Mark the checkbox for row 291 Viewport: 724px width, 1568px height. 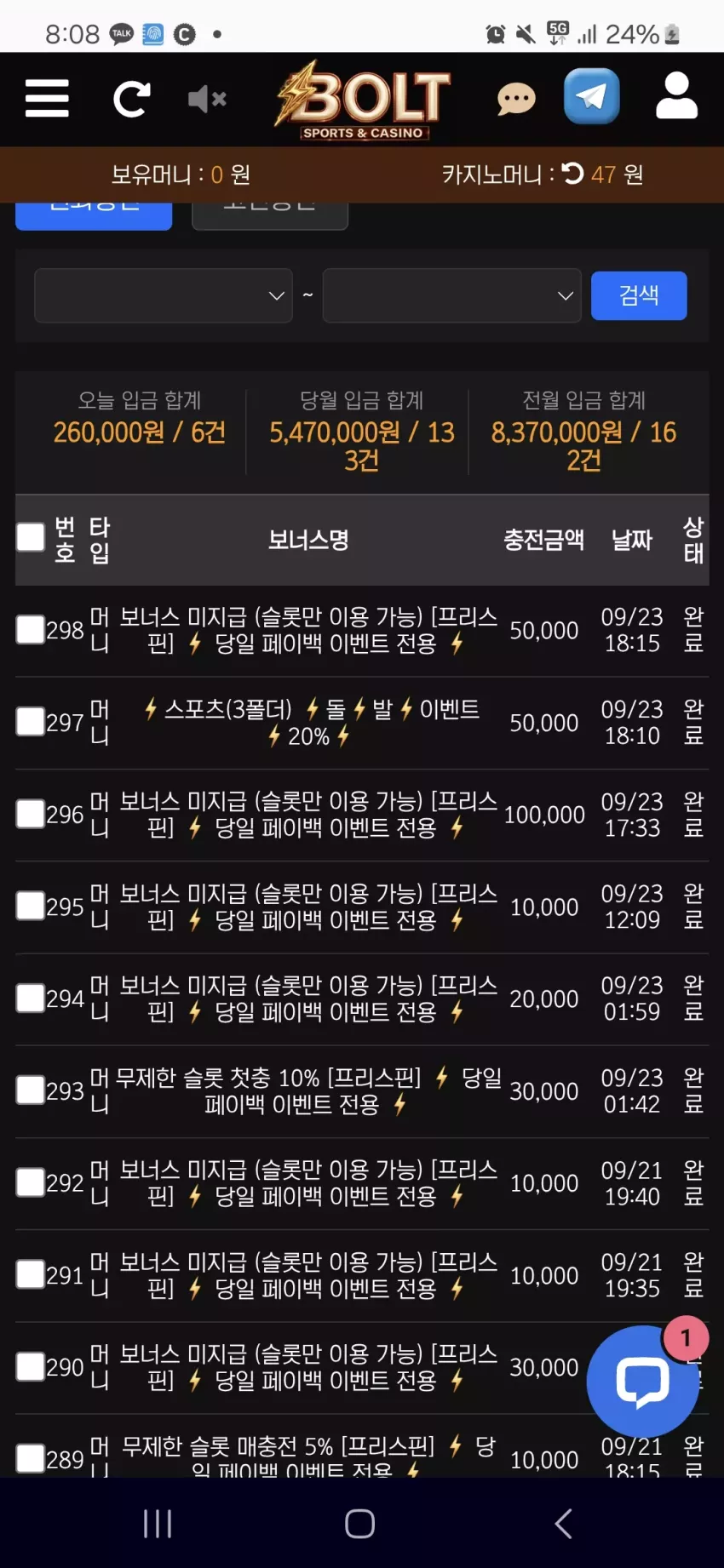pos(31,1274)
